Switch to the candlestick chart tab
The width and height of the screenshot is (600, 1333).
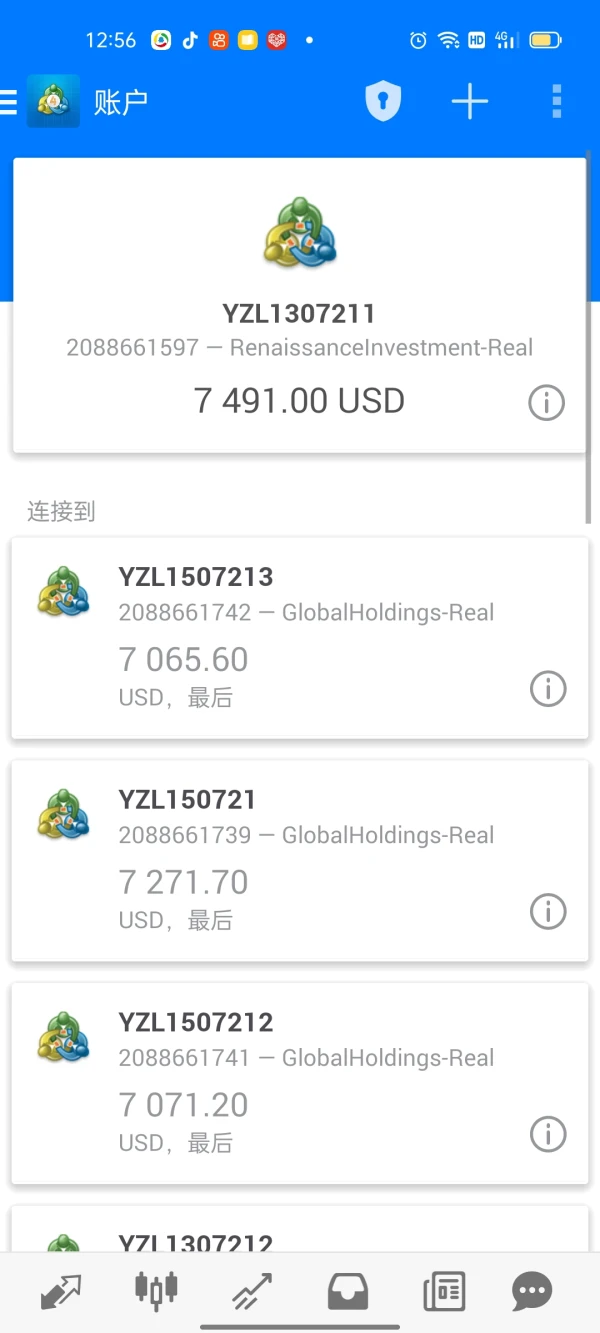pos(156,1291)
